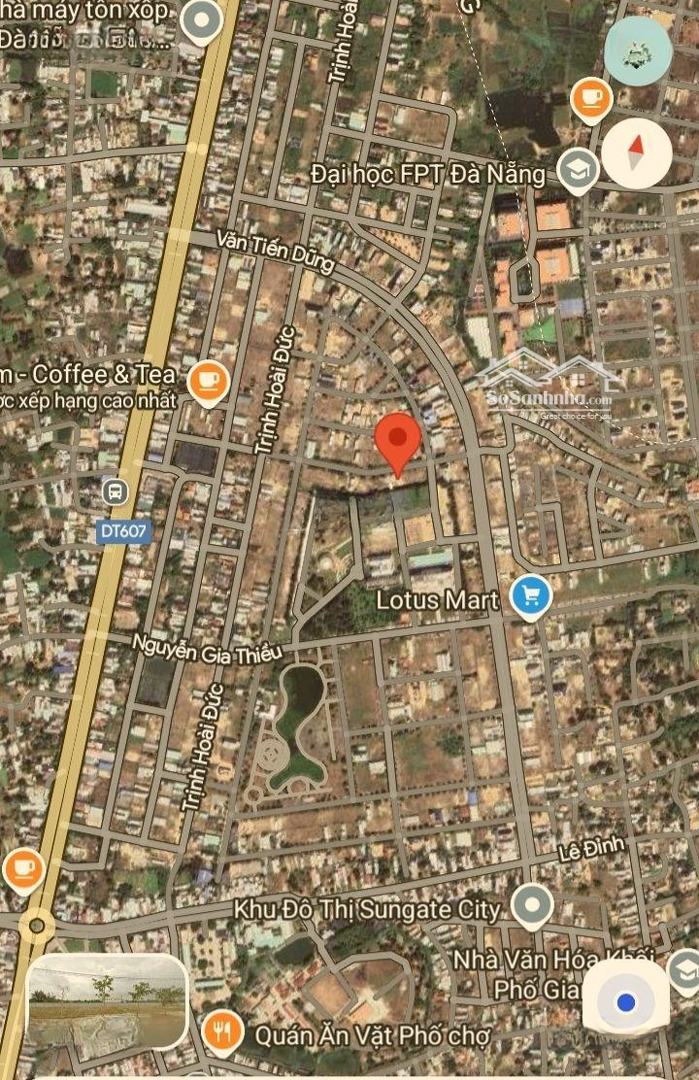Image resolution: width=699 pixels, height=1080 pixels.
Task: Tap the compass to reset north
Action: (636, 153)
